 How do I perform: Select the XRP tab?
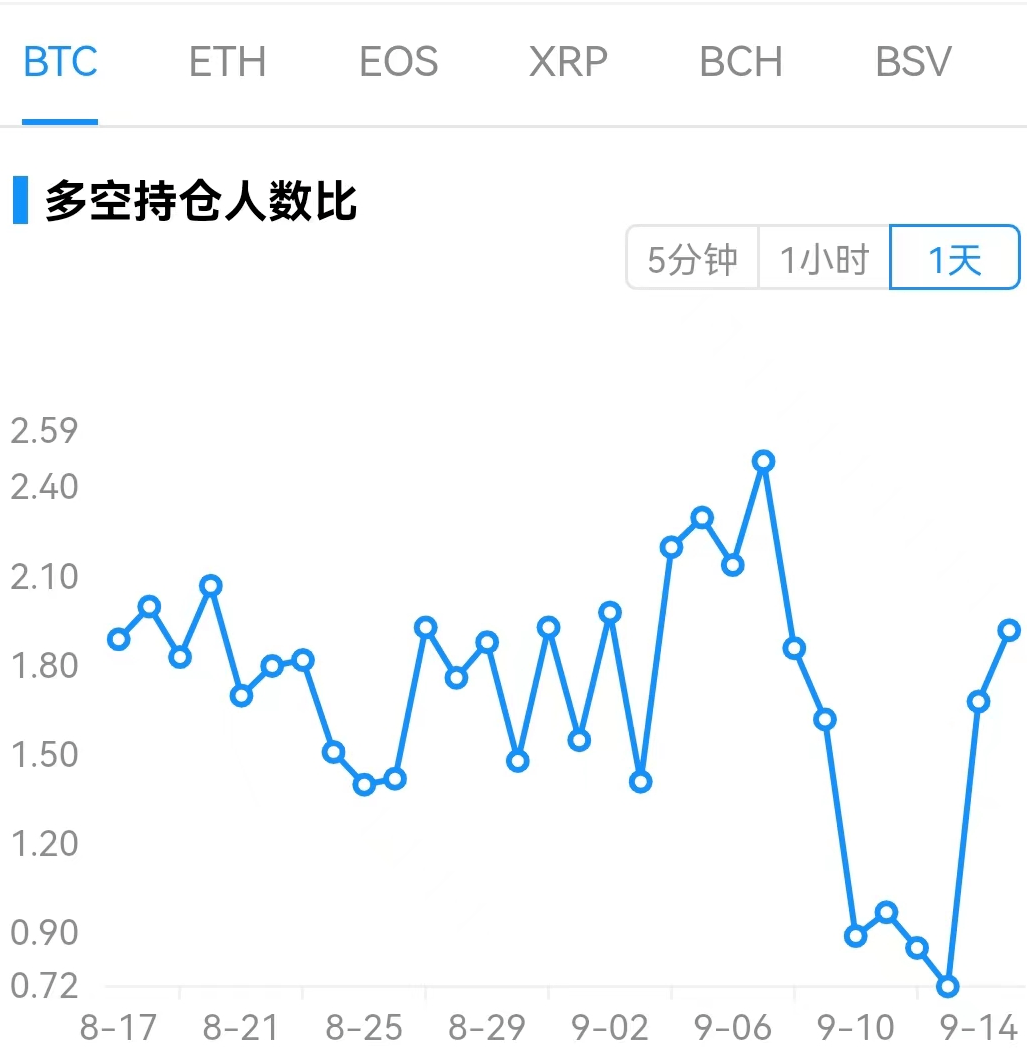coord(567,62)
